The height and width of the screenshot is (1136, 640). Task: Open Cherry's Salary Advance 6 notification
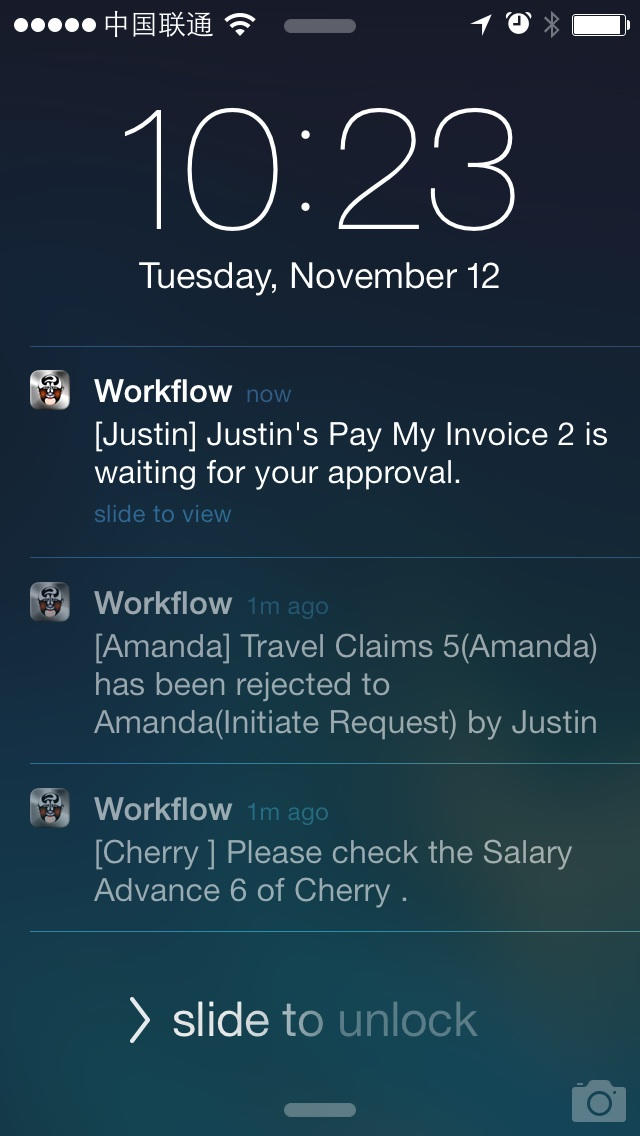[x=334, y=847]
